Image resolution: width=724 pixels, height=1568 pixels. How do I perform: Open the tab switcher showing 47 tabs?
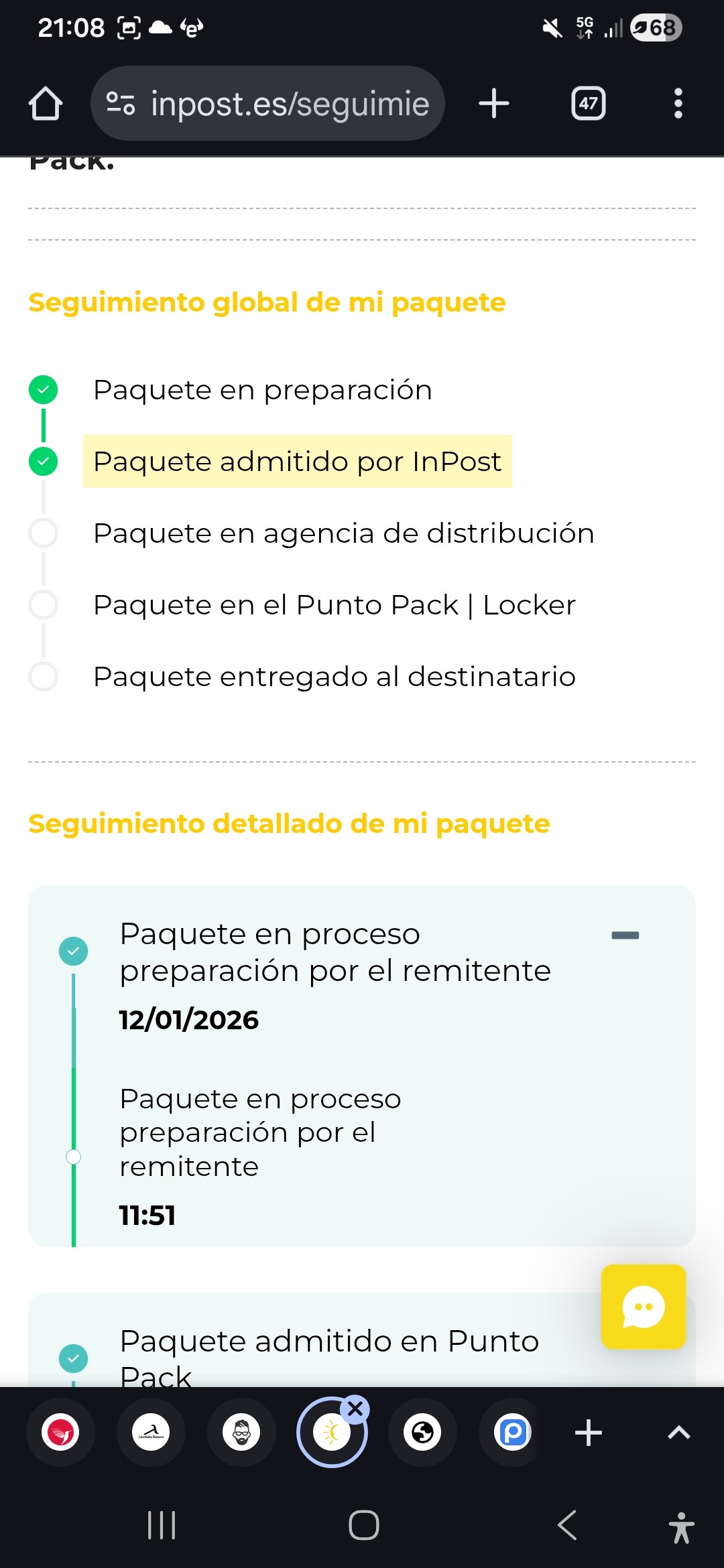coord(588,104)
